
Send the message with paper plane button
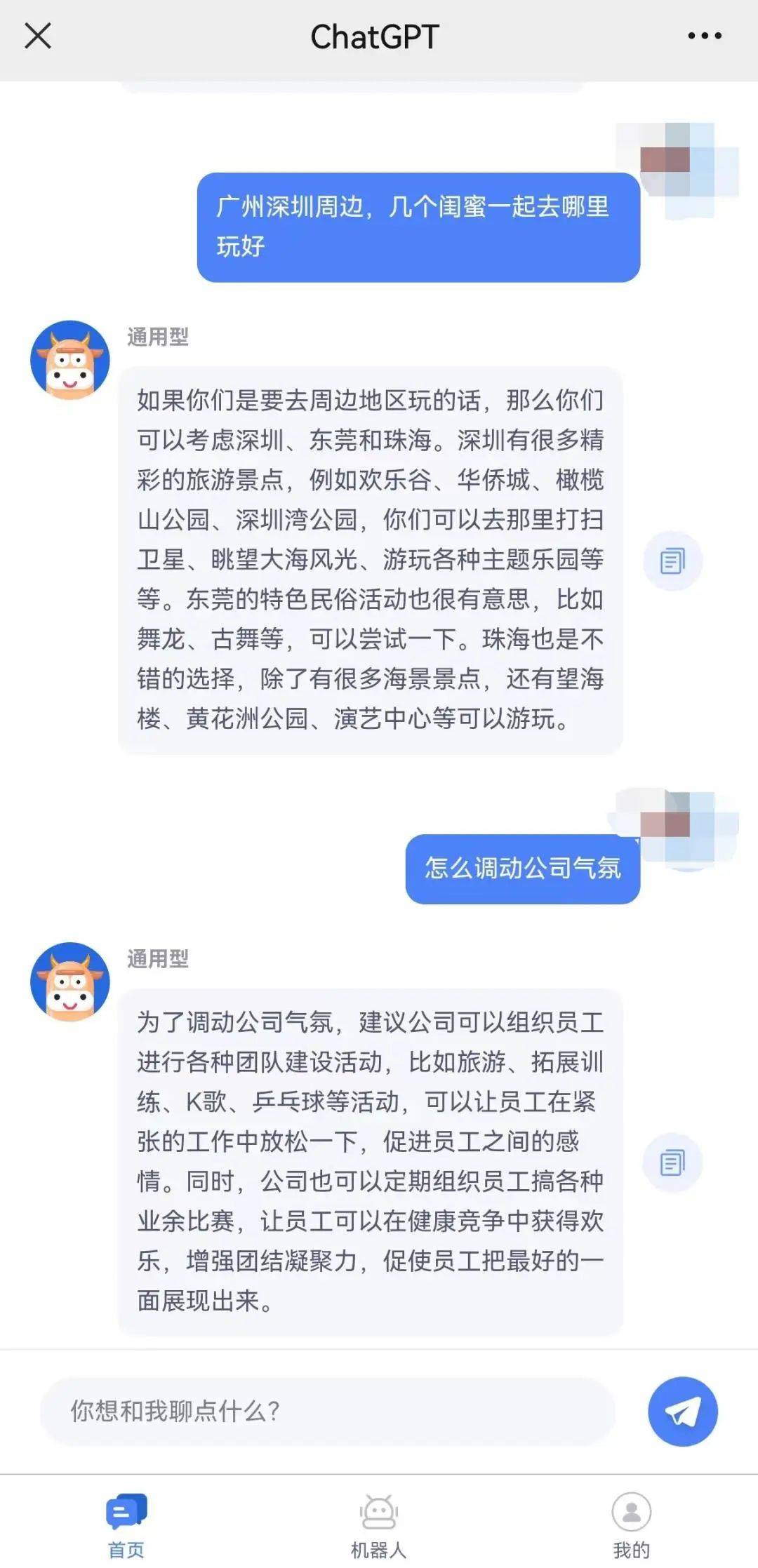click(682, 1411)
